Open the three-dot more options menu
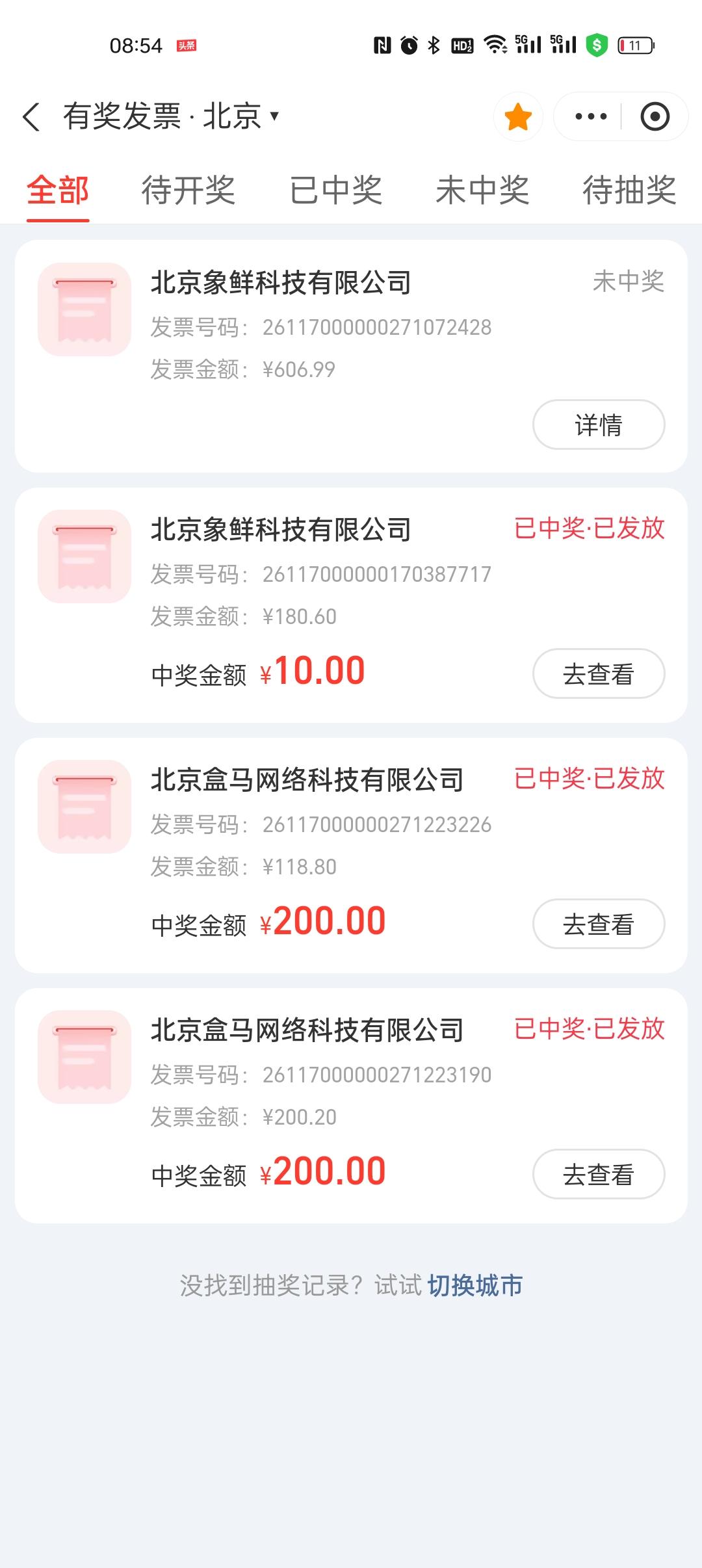Image resolution: width=702 pixels, height=1568 pixels. pyautogui.click(x=590, y=115)
